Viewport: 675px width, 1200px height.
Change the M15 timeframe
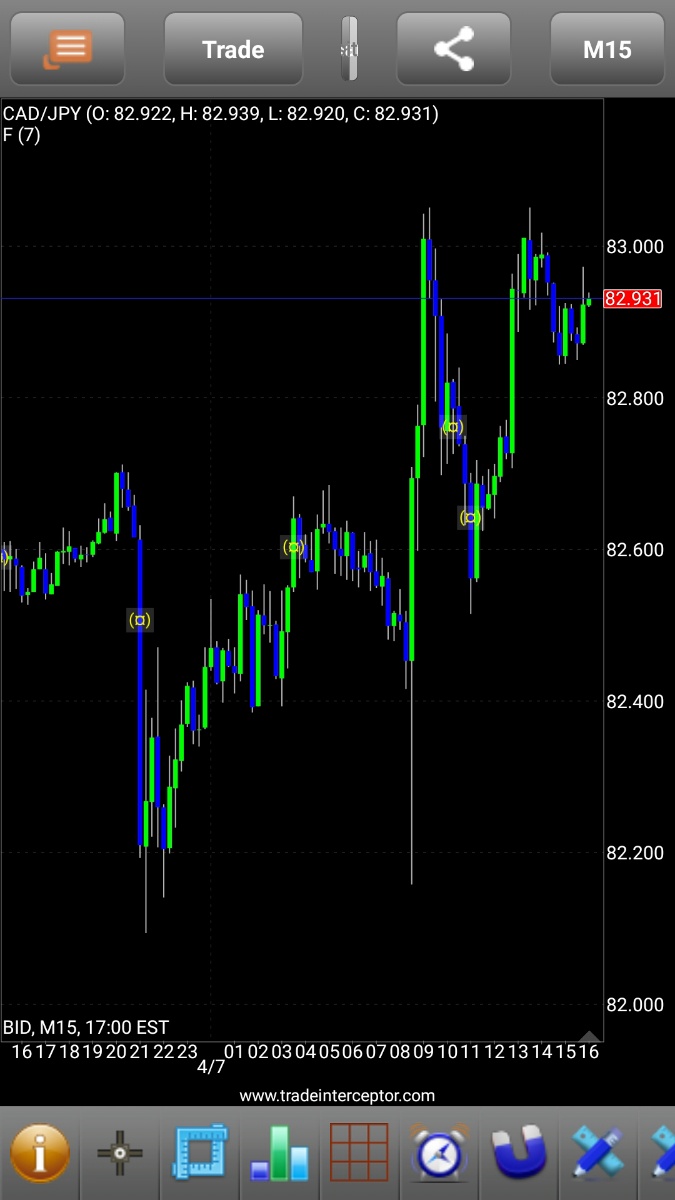point(607,49)
